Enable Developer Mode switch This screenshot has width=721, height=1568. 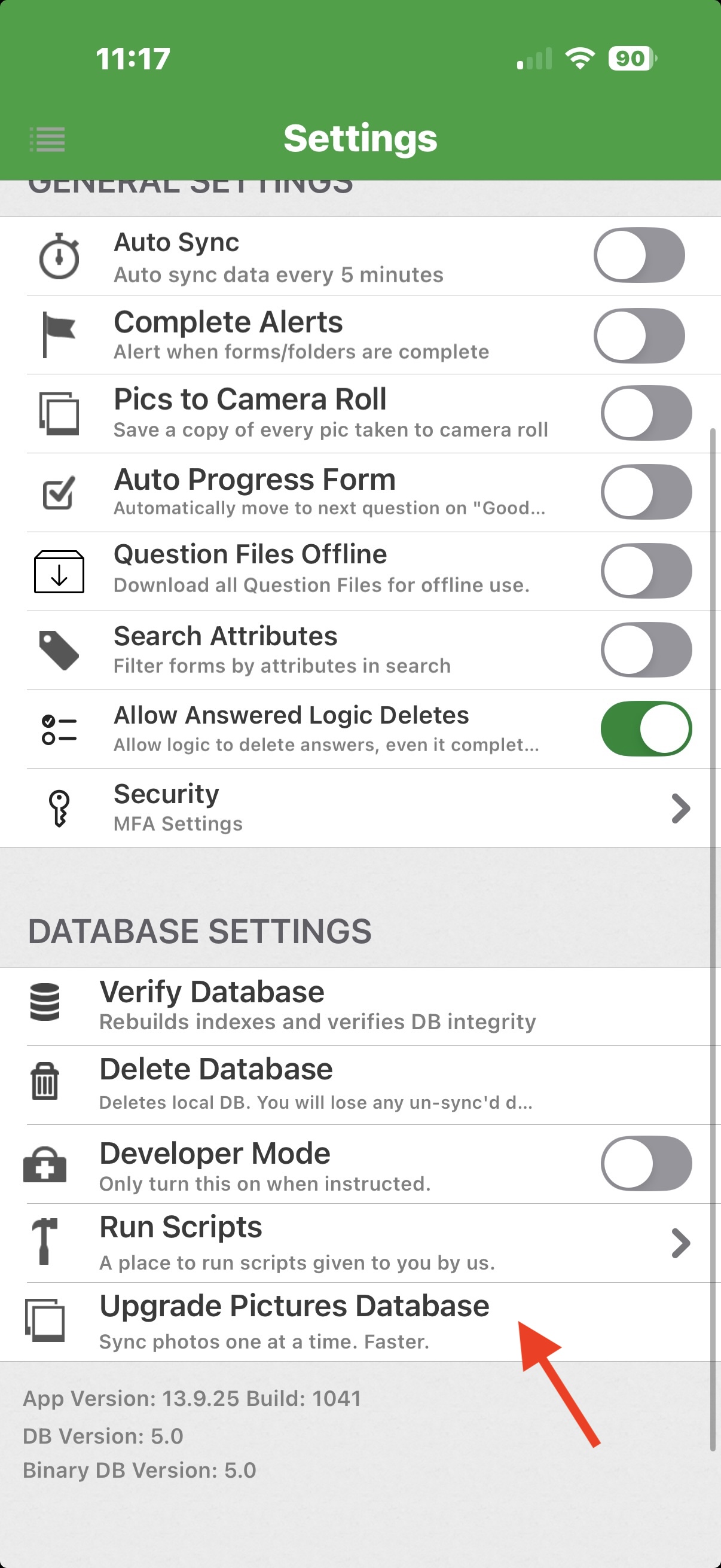(x=646, y=1163)
